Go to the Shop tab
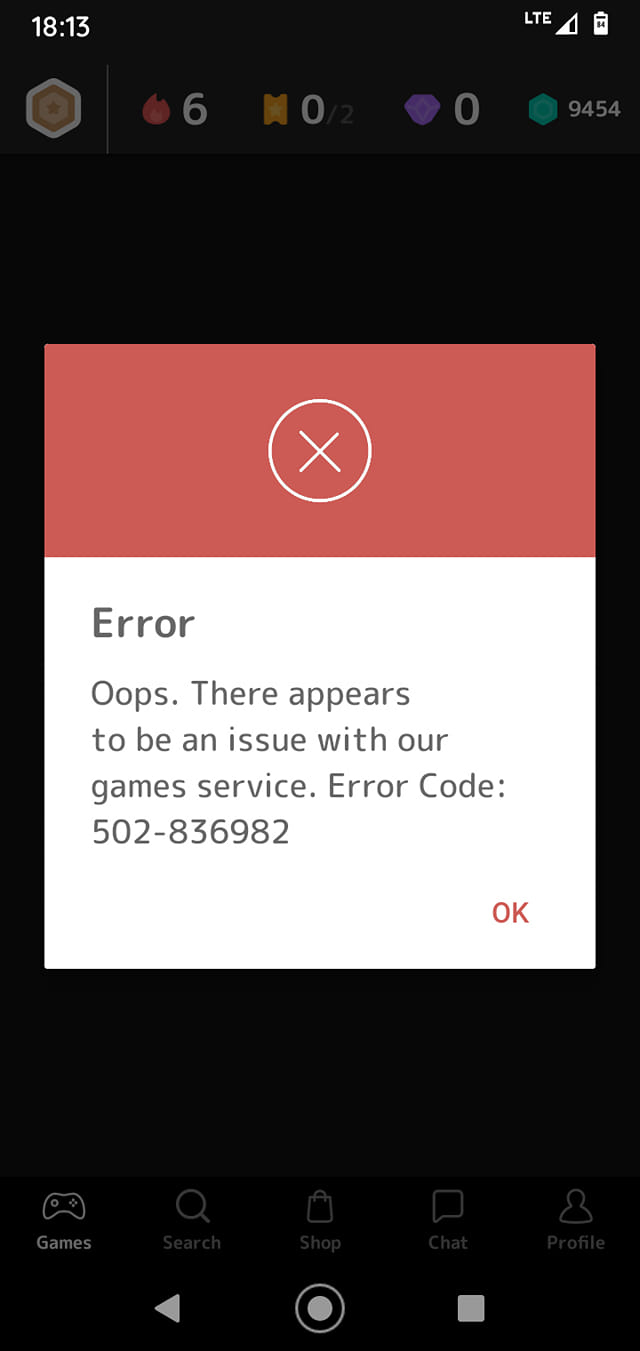Image resolution: width=640 pixels, height=1351 pixels. pyautogui.click(x=320, y=1221)
